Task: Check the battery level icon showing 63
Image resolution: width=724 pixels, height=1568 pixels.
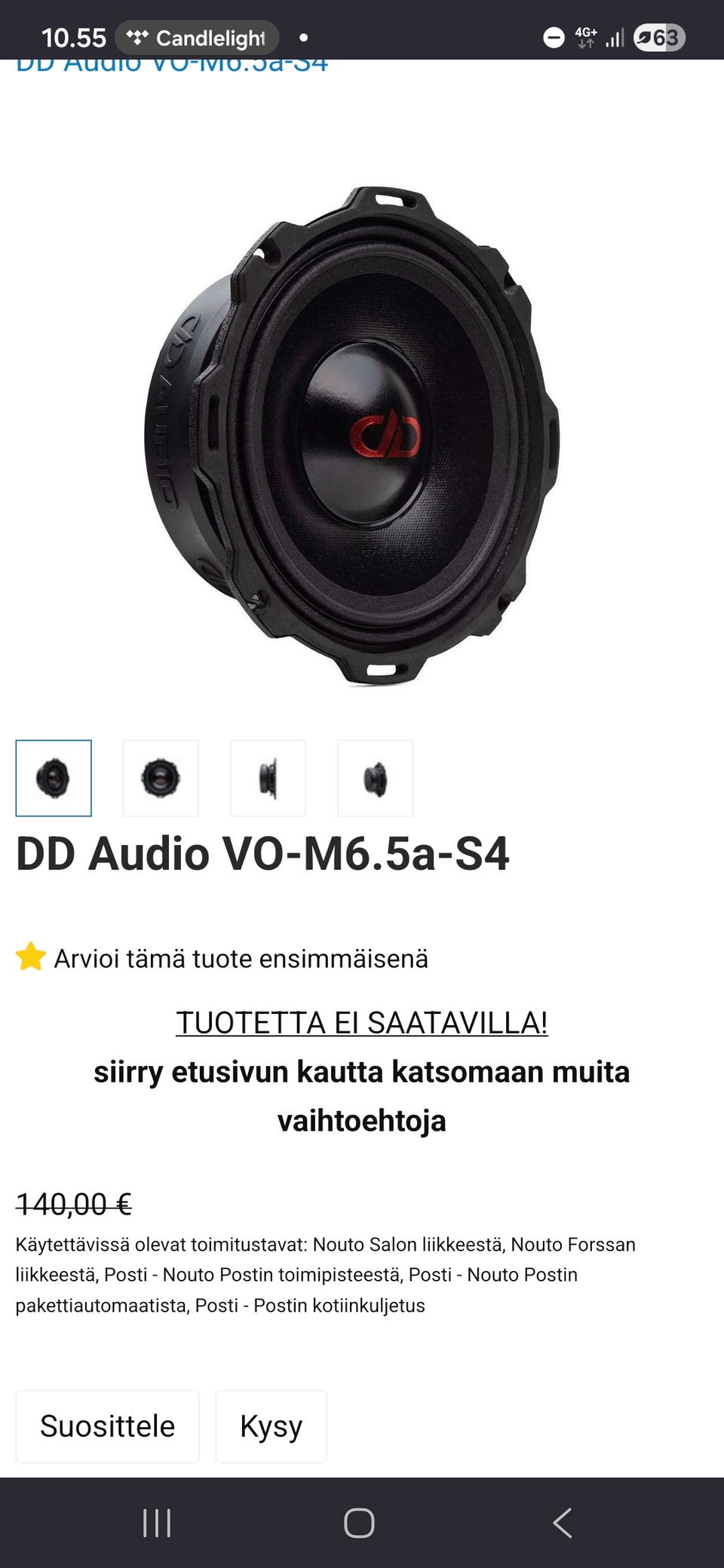Action: click(x=659, y=38)
